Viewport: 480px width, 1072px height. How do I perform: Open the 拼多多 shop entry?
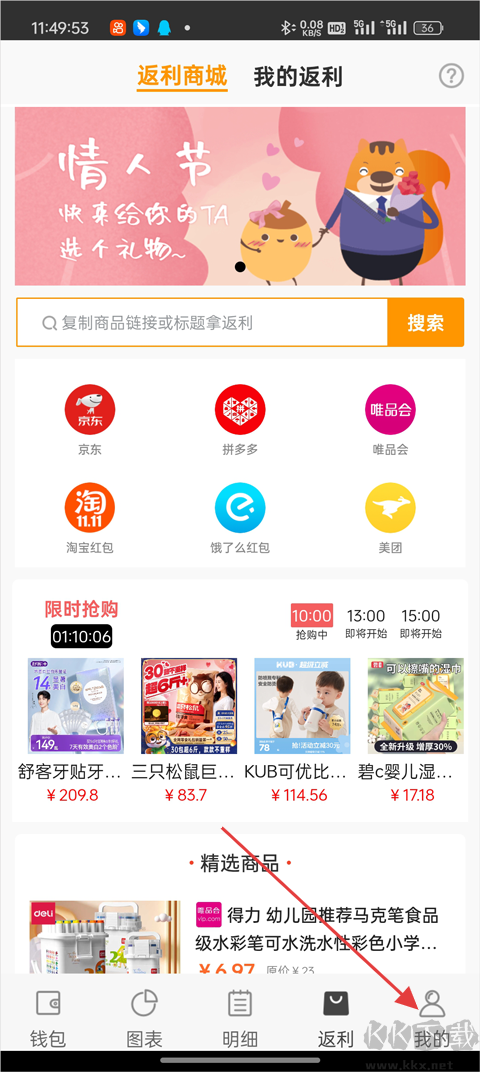[x=240, y=420]
